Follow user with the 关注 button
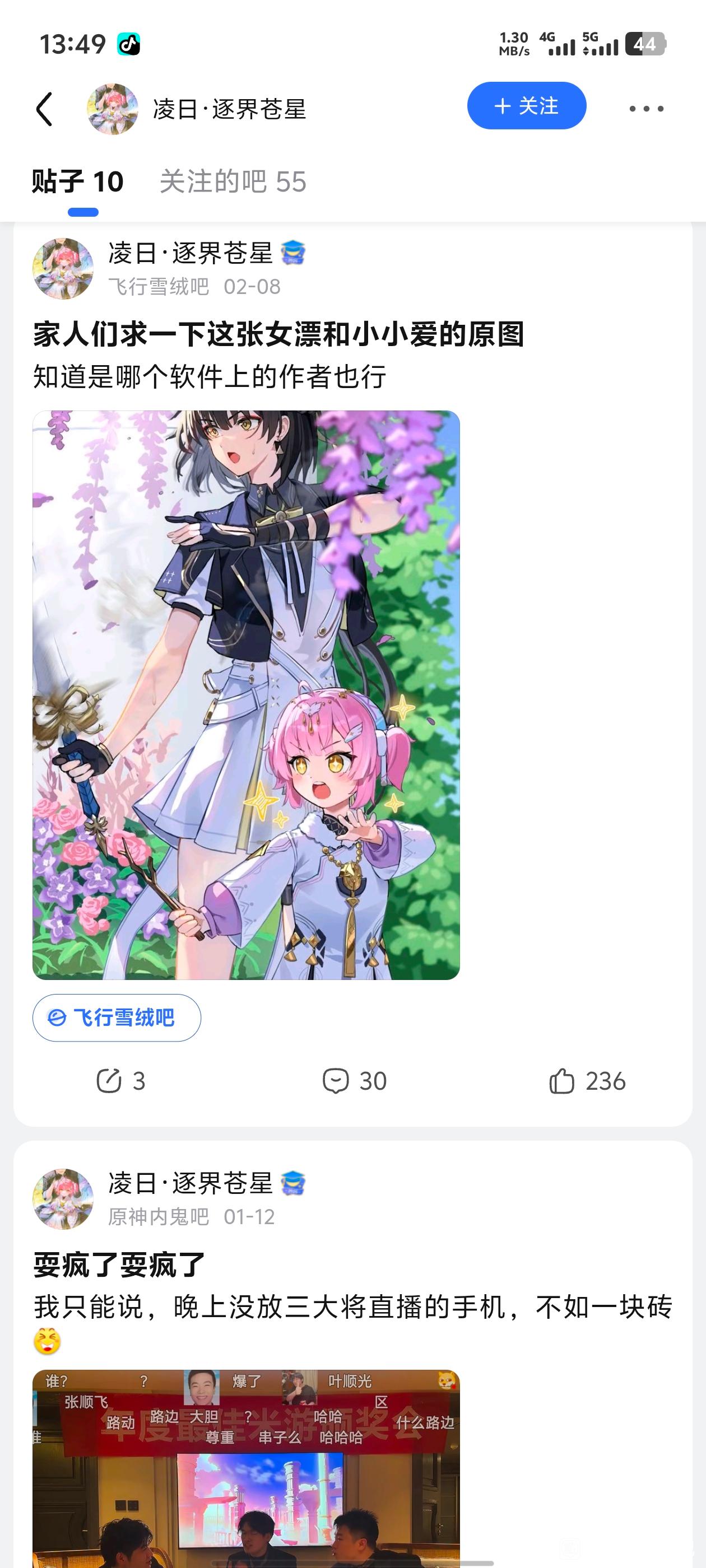706x1568 pixels. pyautogui.click(x=526, y=106)
